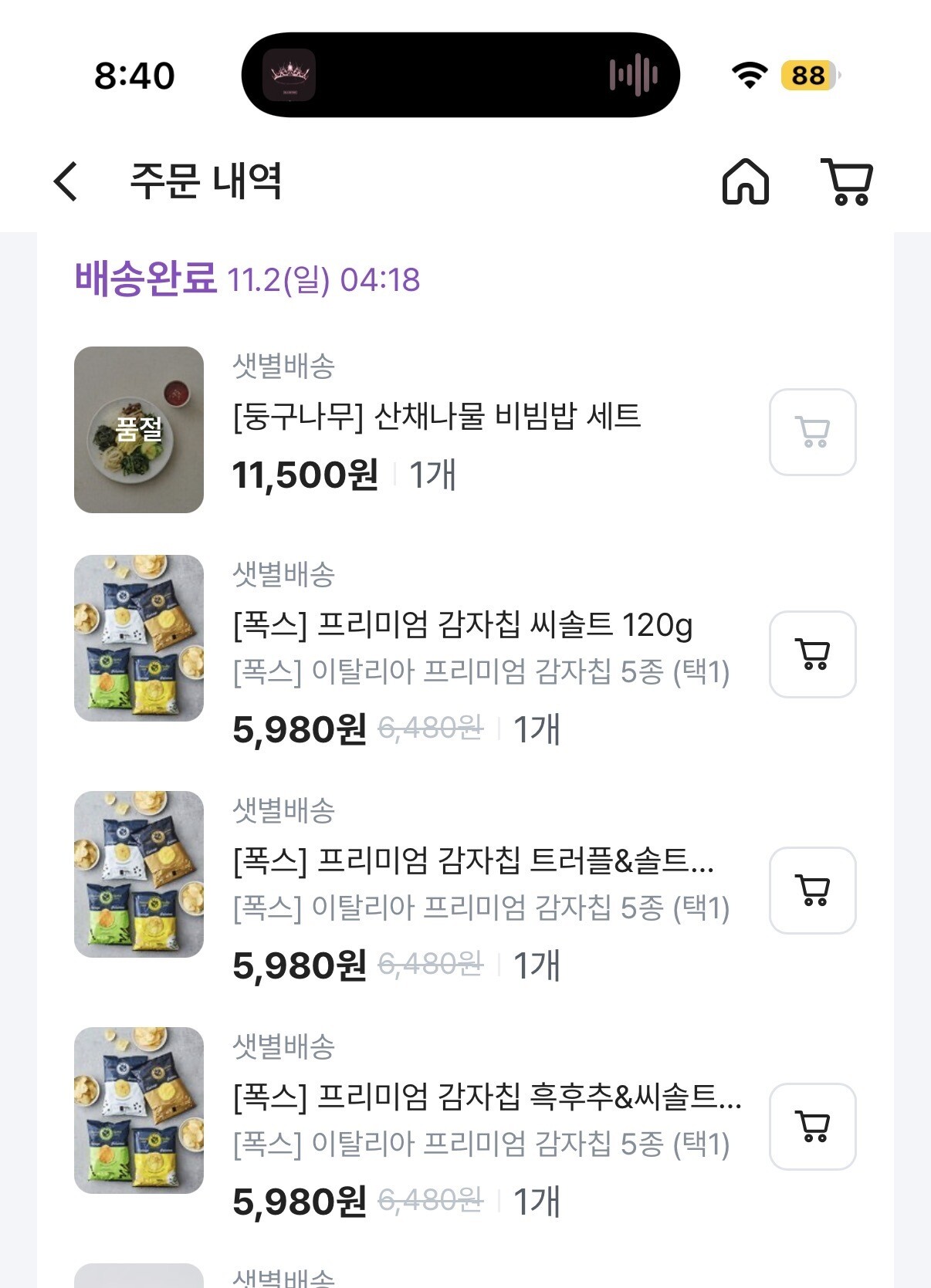Open the 감자칩 씨솔트 120g product image
This screenshot has width=931, height=1288.
click(139, 638)
